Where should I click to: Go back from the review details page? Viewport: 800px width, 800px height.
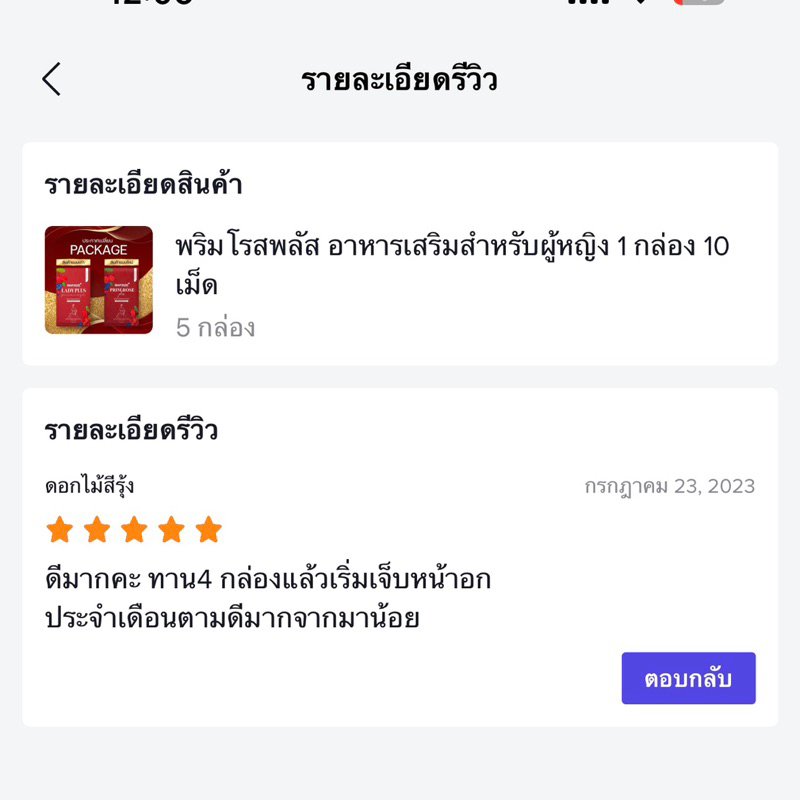click(52, 79)
